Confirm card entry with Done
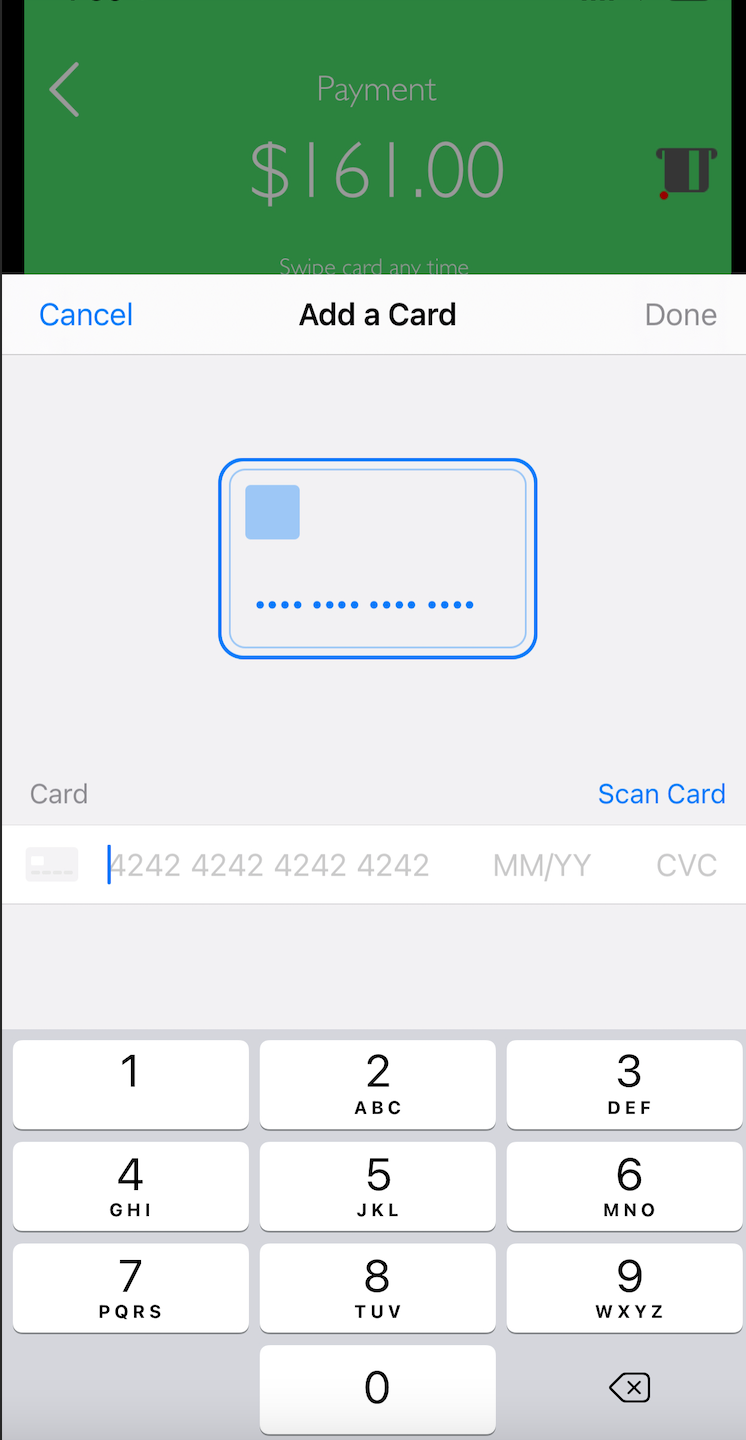 point(680,315)
